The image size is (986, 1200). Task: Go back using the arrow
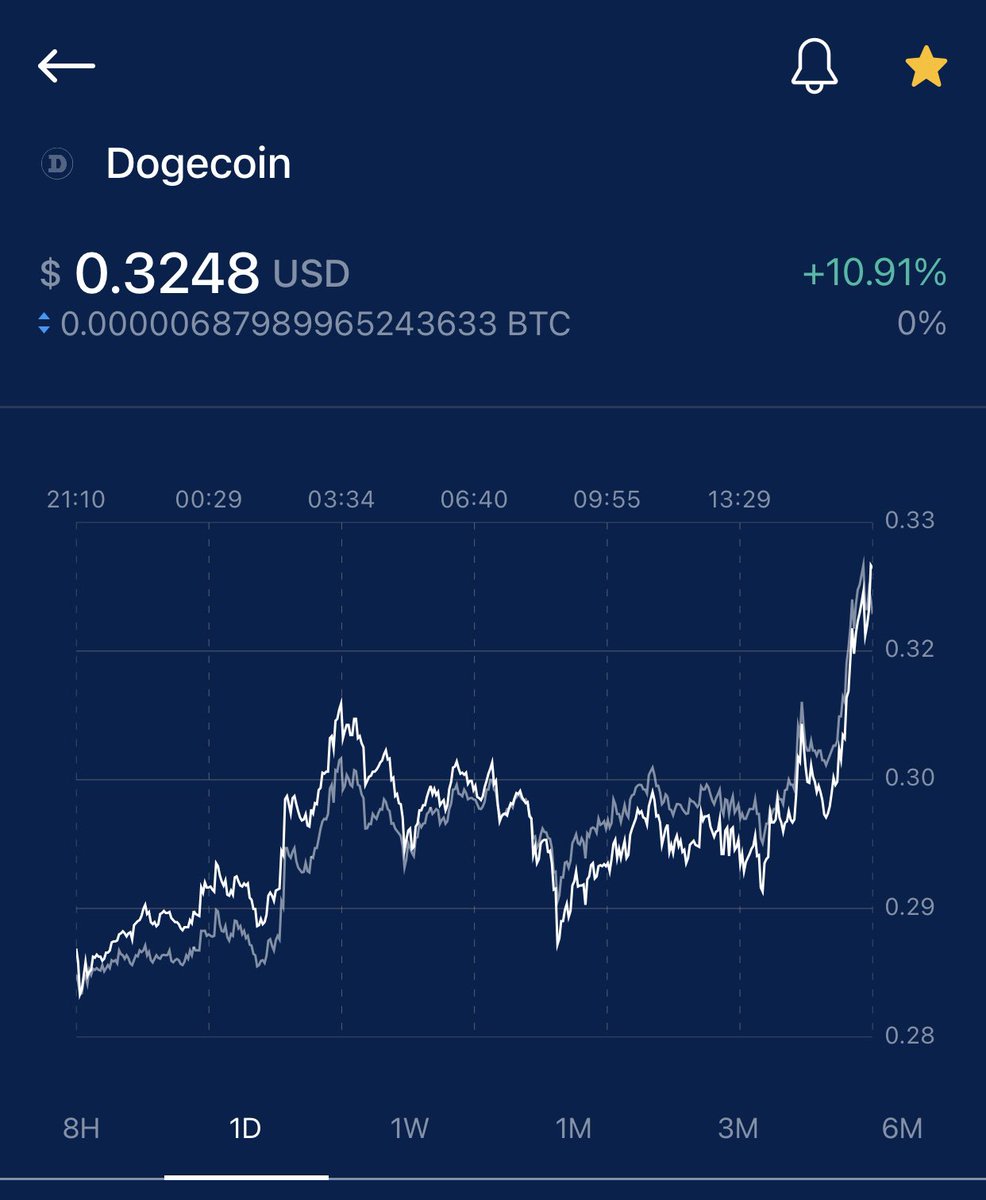click(66, 67)
